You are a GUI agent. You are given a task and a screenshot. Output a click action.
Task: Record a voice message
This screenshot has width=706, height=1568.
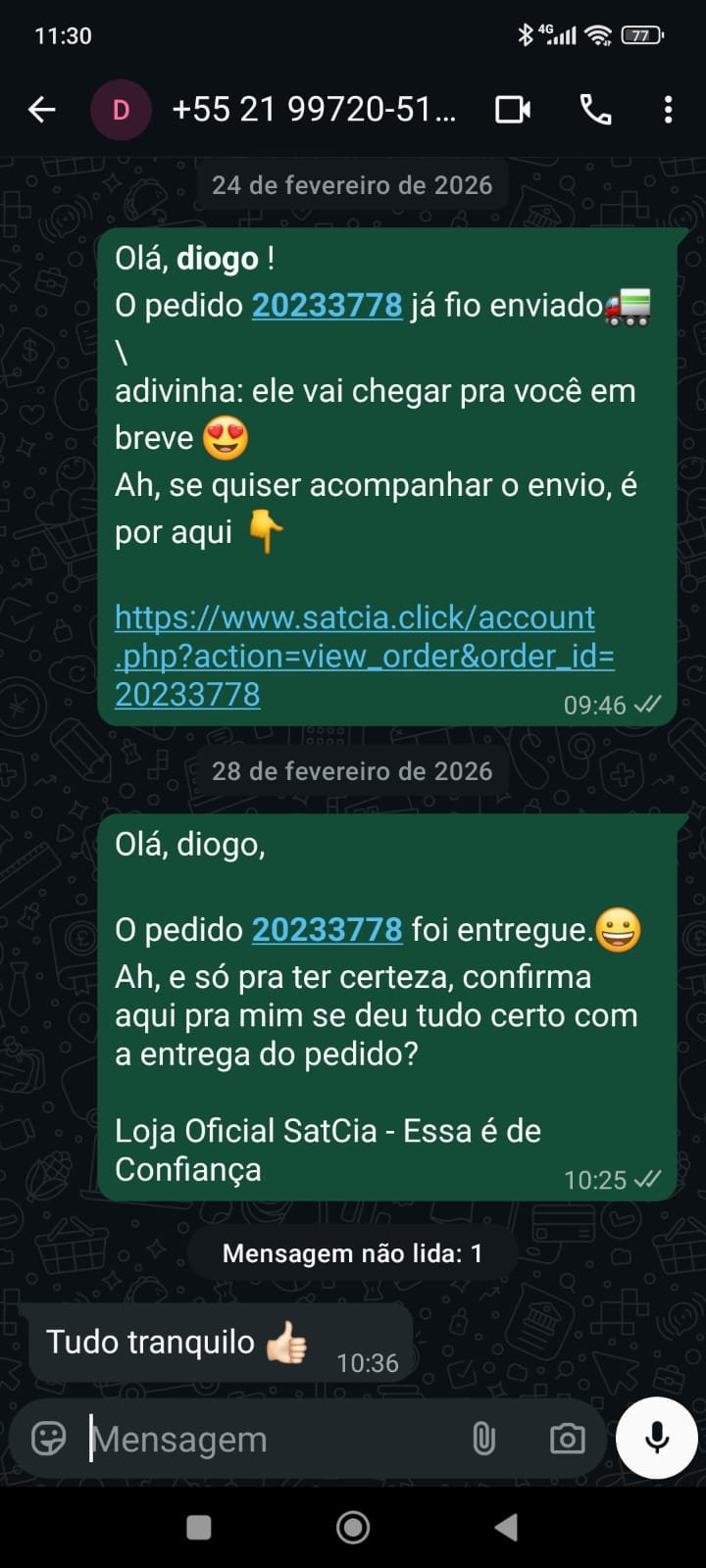(x=657, y=1438)
